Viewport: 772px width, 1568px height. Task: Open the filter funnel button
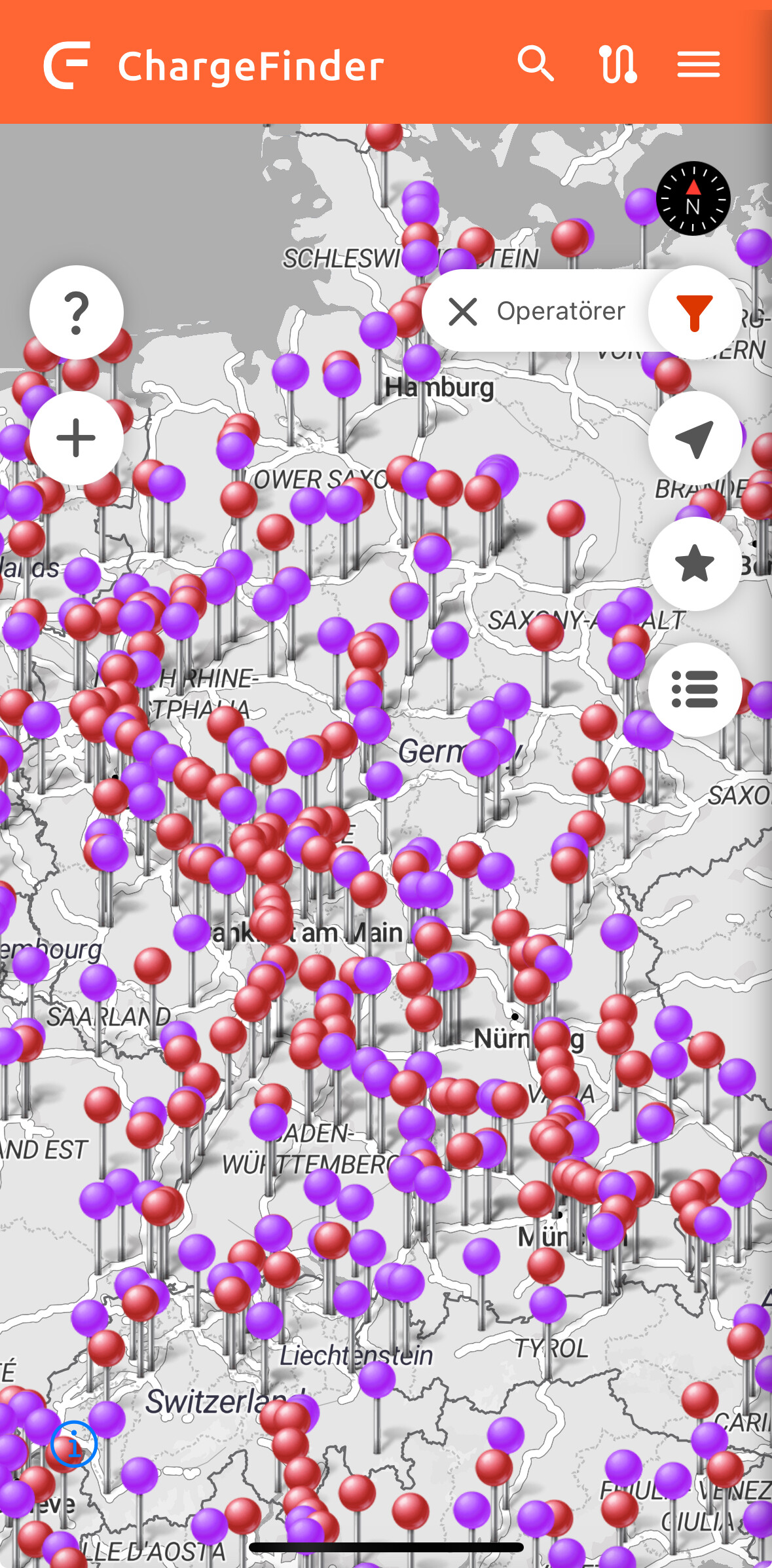coord(695,312)
